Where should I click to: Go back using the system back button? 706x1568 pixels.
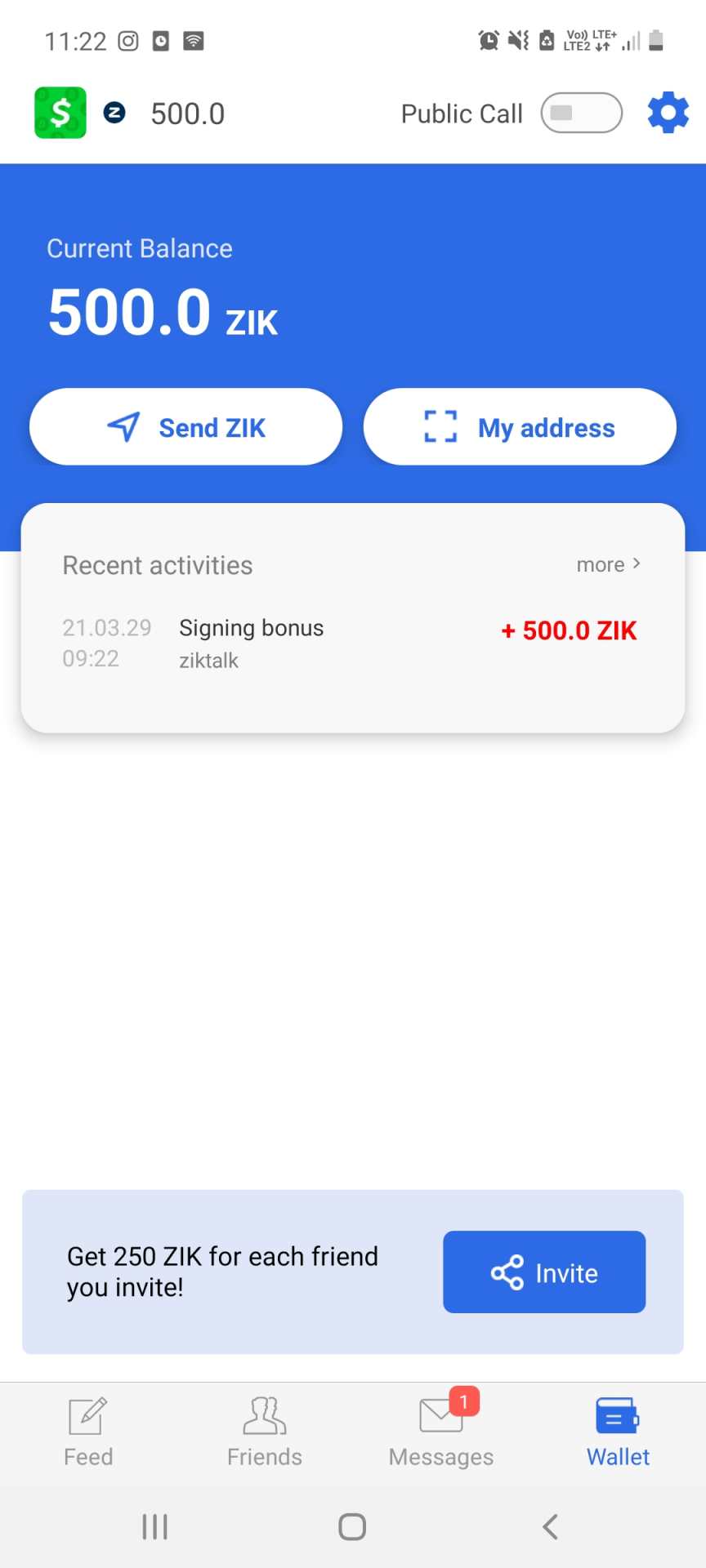pyautogui.click(x=550, y=1526)
